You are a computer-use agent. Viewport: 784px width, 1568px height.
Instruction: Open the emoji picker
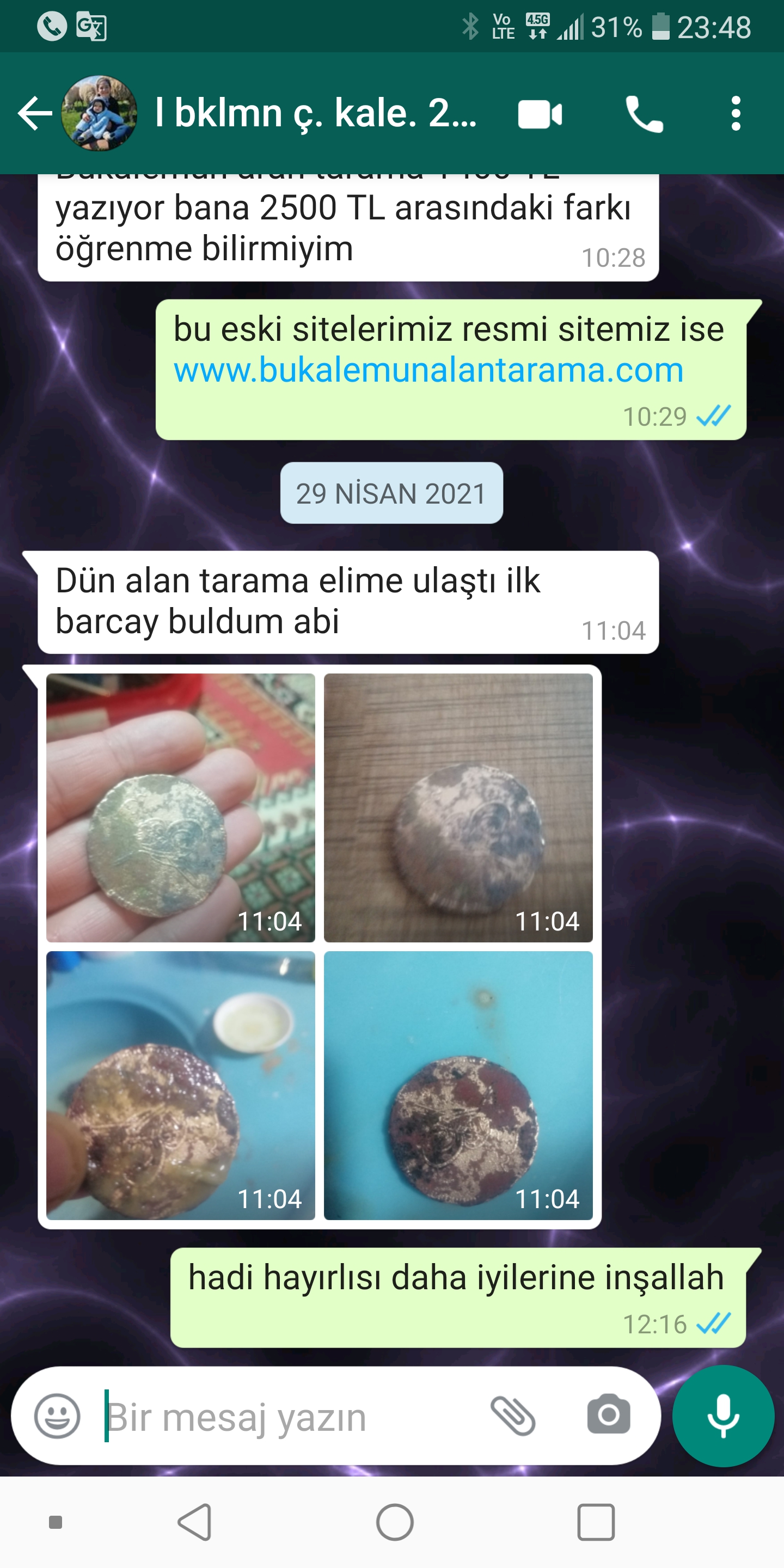pyautogui.click(x=57, y=1417)
